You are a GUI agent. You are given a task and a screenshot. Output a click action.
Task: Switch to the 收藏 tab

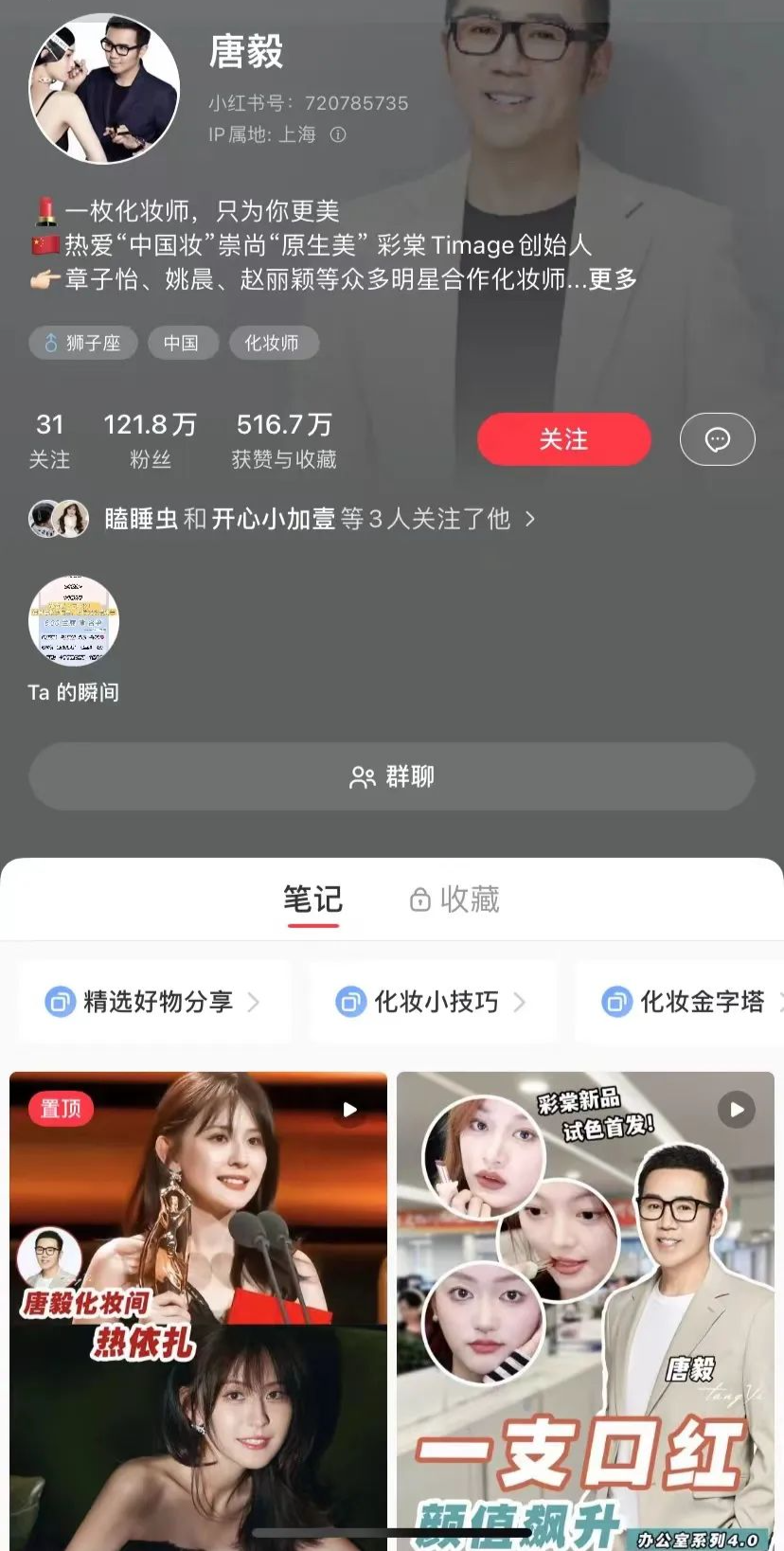[x=454, y=900]
